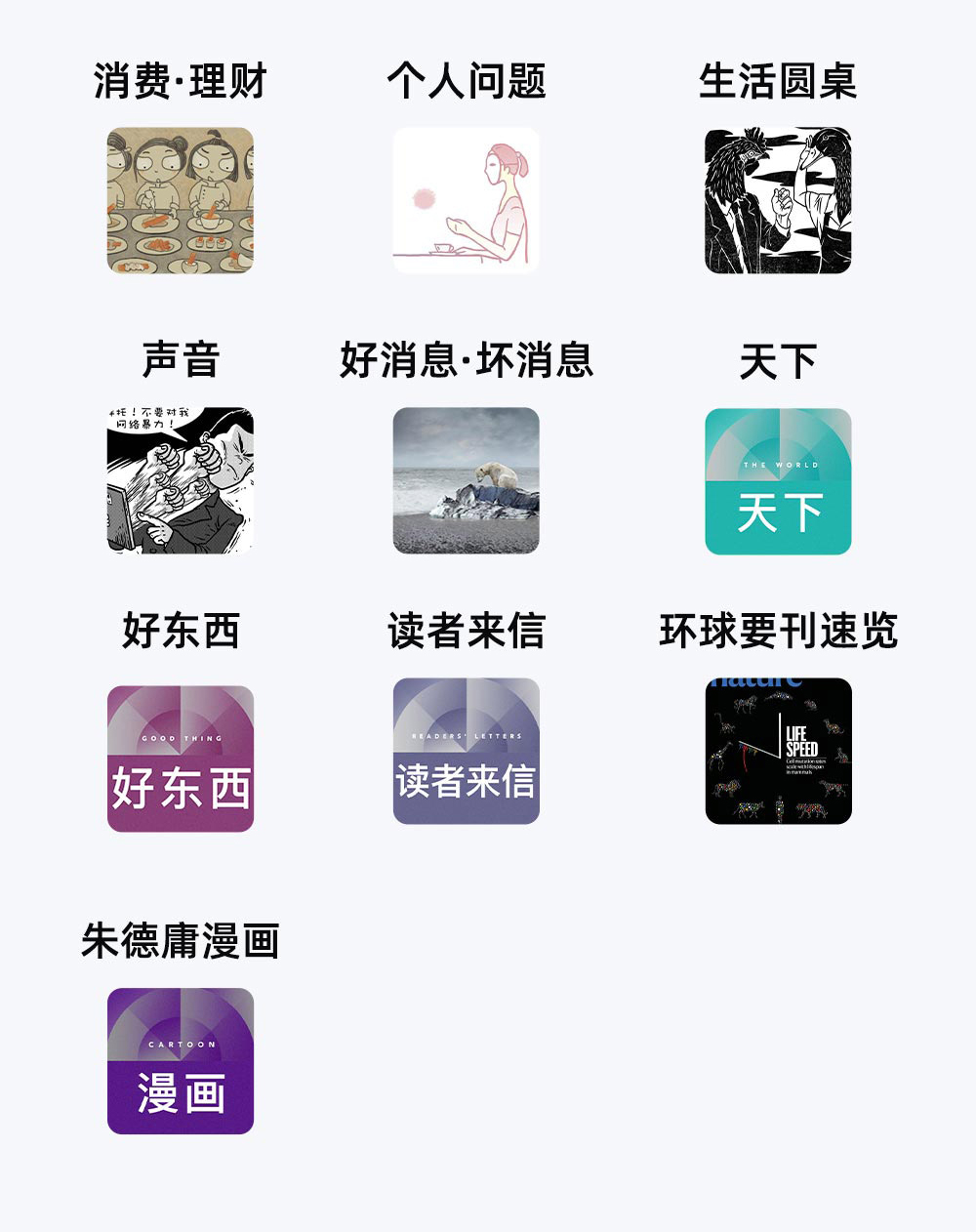Open the 读者来信 column

click(x=466, y=751)
